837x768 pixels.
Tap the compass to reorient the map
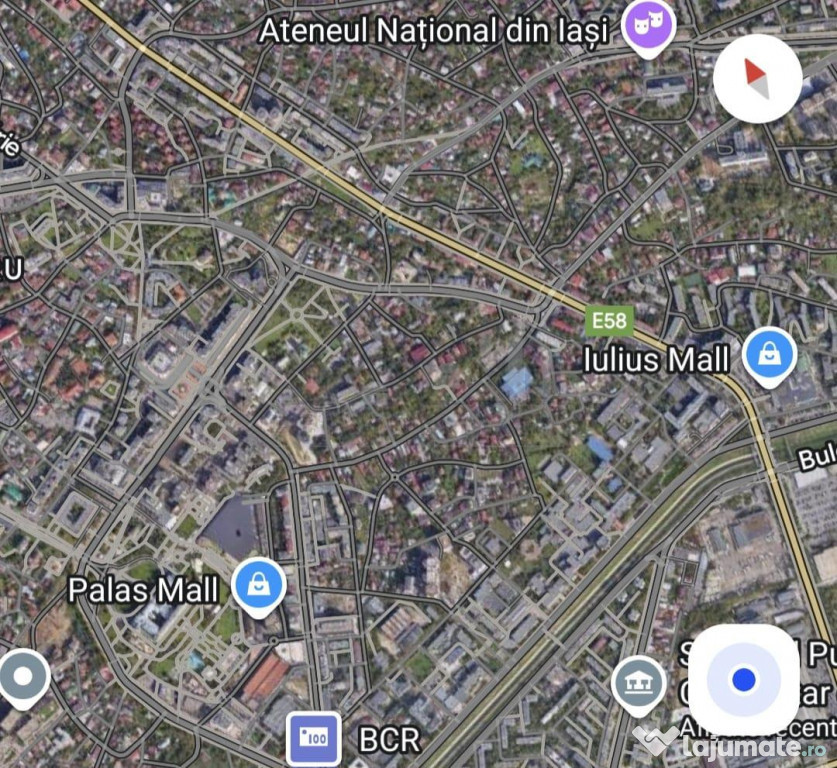757,79
